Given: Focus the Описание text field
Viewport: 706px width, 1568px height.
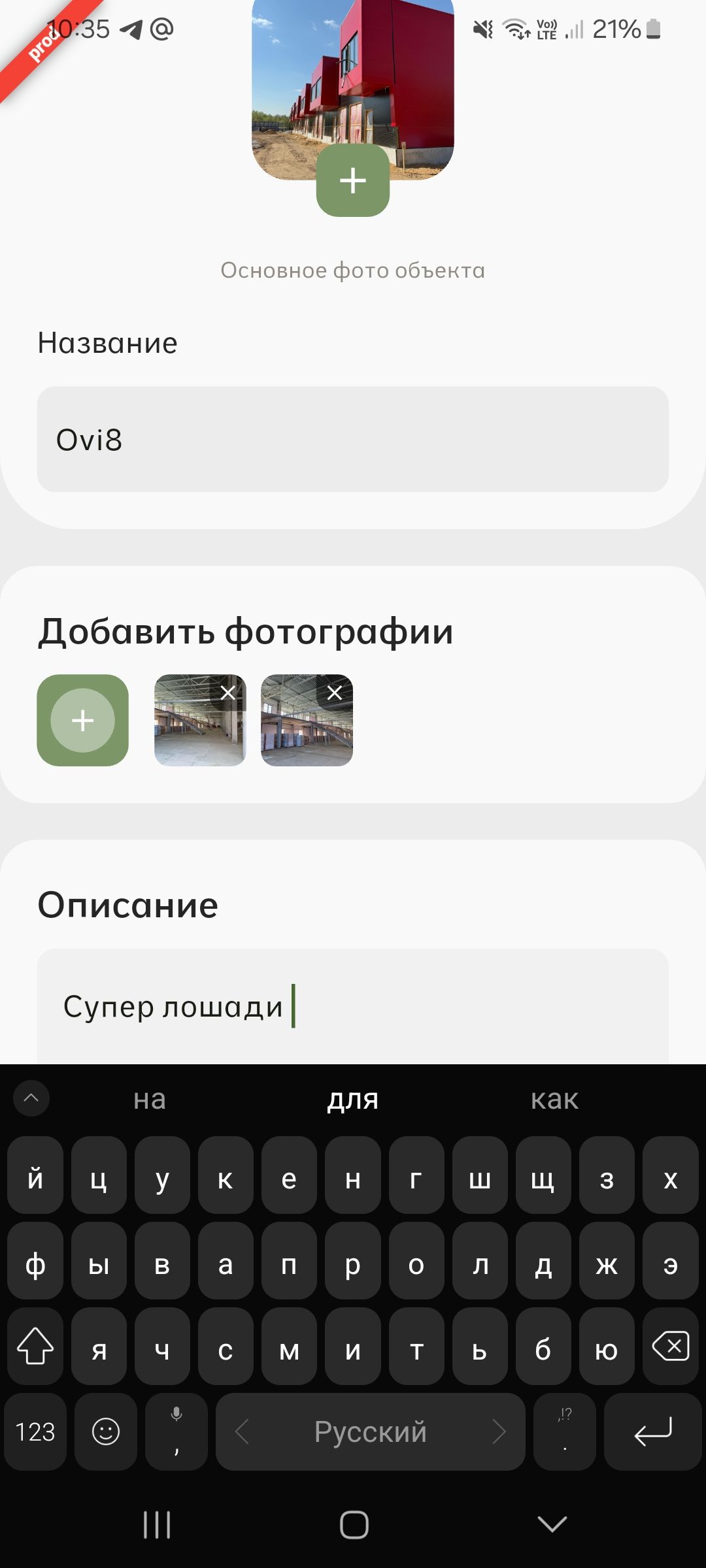Looking at the screenshot, I should [353, 1006].
